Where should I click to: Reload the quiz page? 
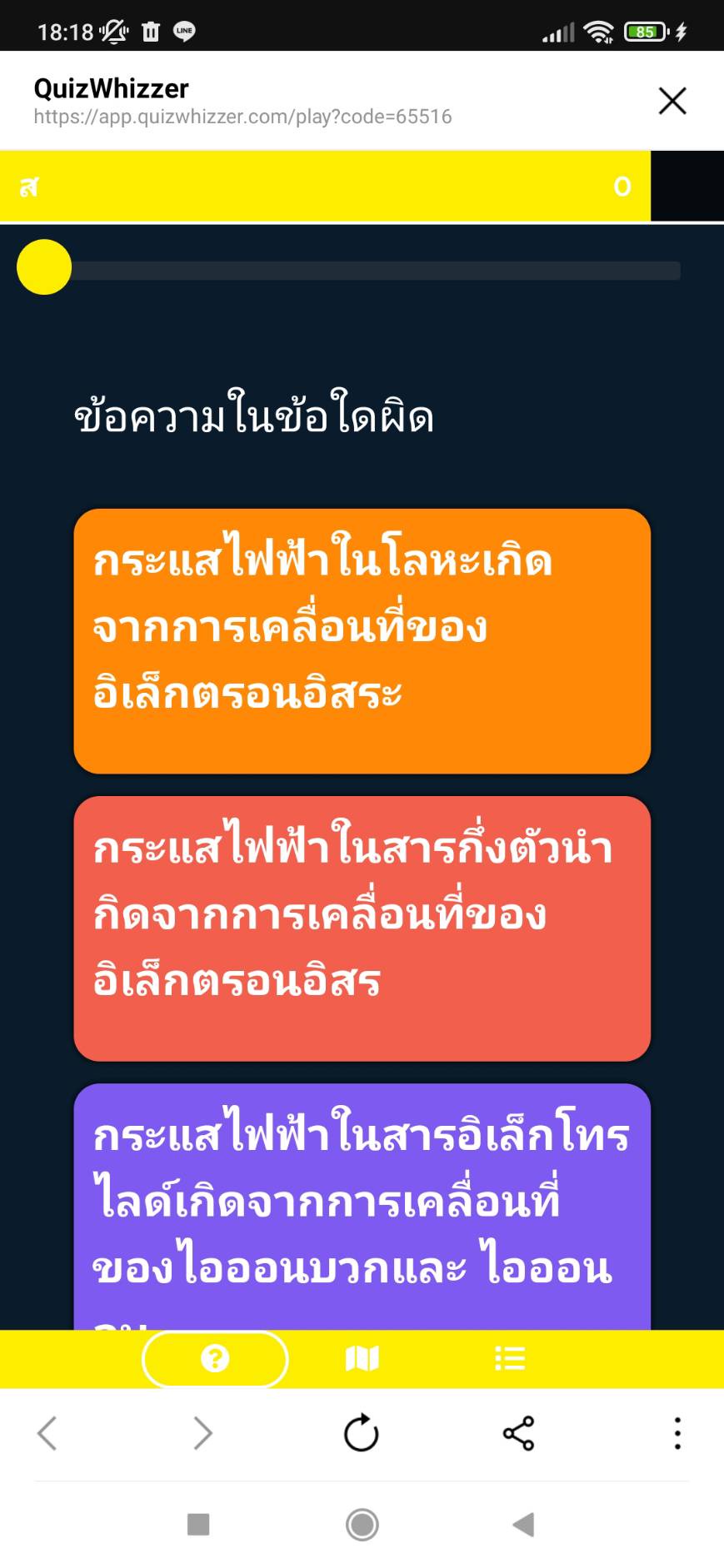pyautogui.click(x=362, y=1433)
